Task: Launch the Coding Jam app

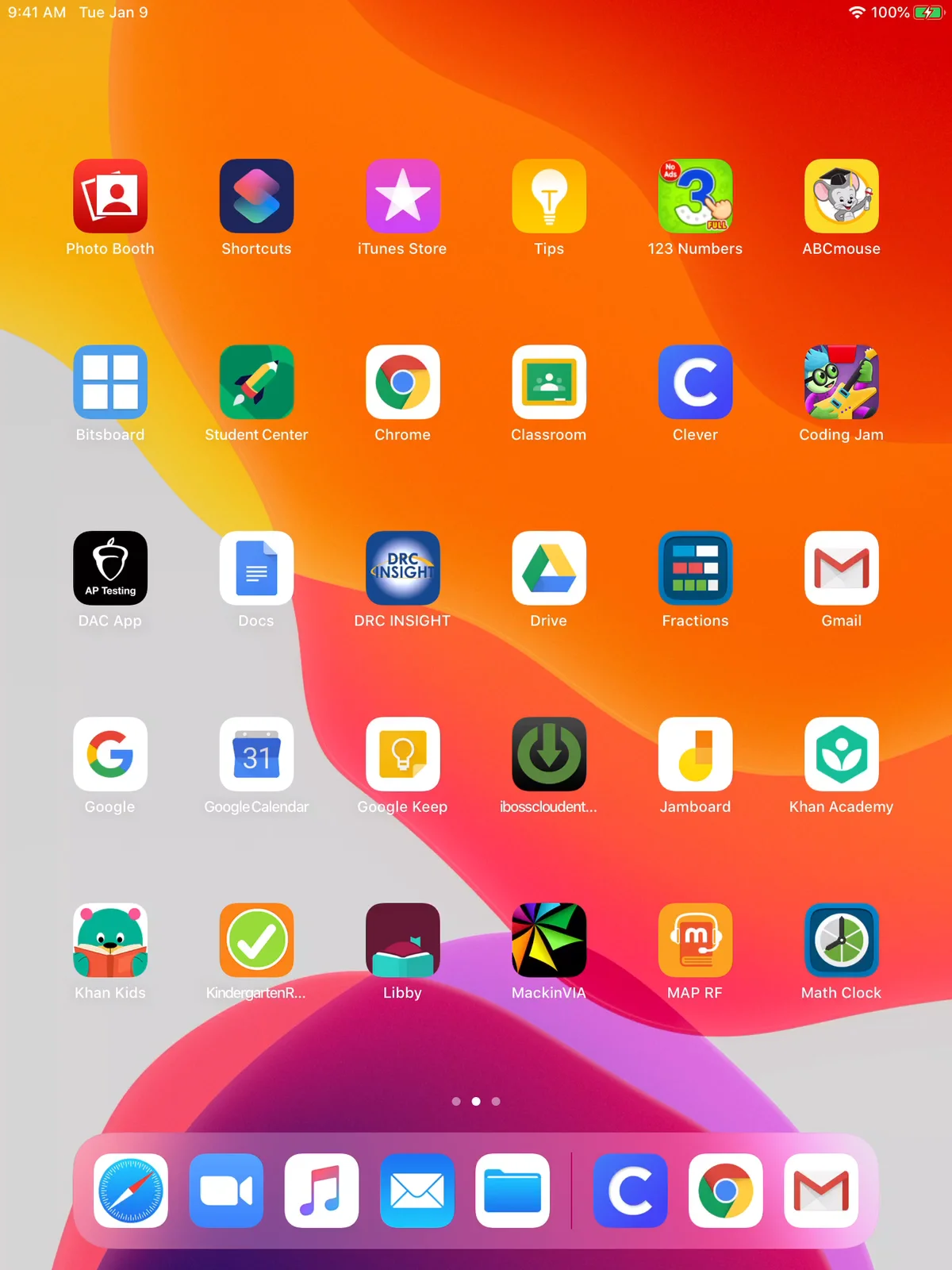Action: pos(841,382)
